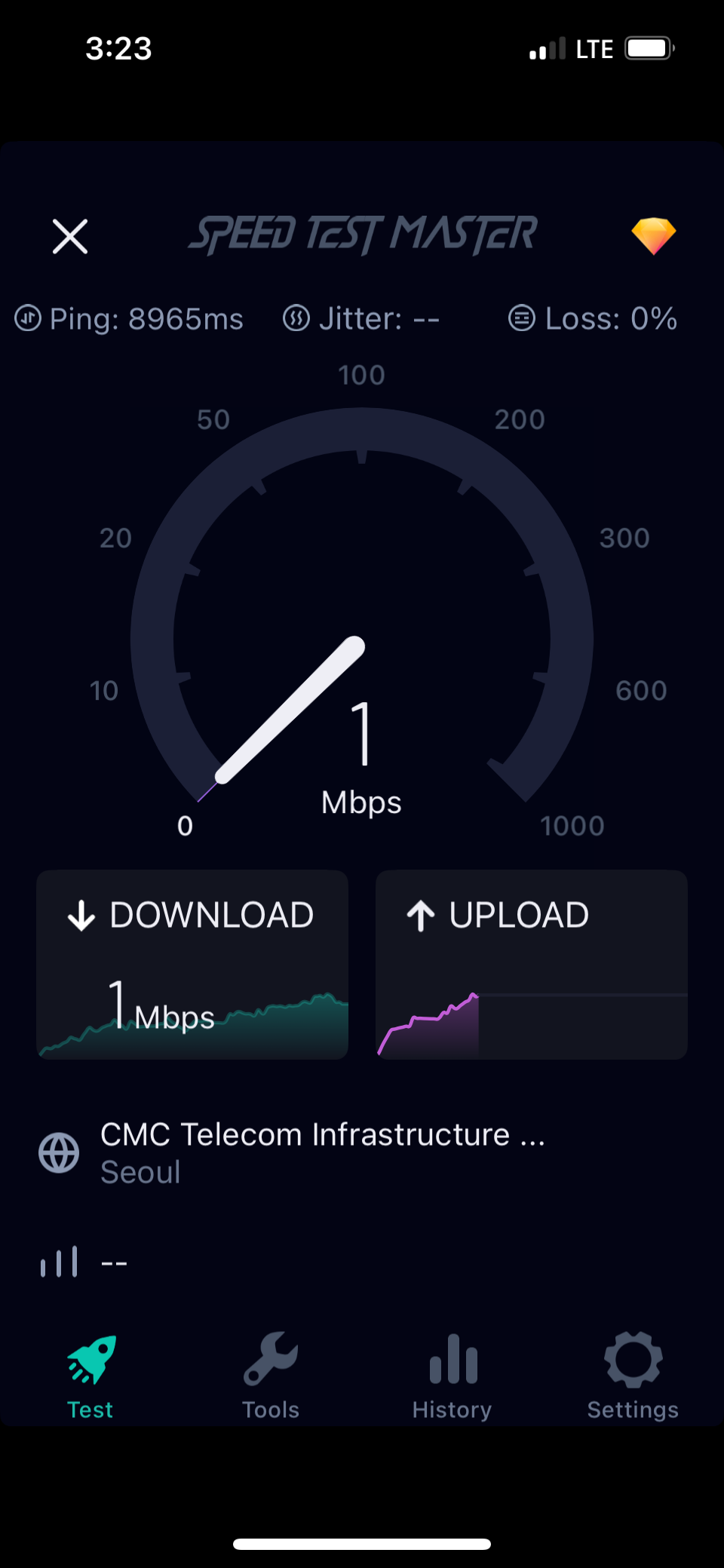Viewport: 724px width, 1568px height.
Task: Switch to the Tools tab
Action: click(271, 1376)
